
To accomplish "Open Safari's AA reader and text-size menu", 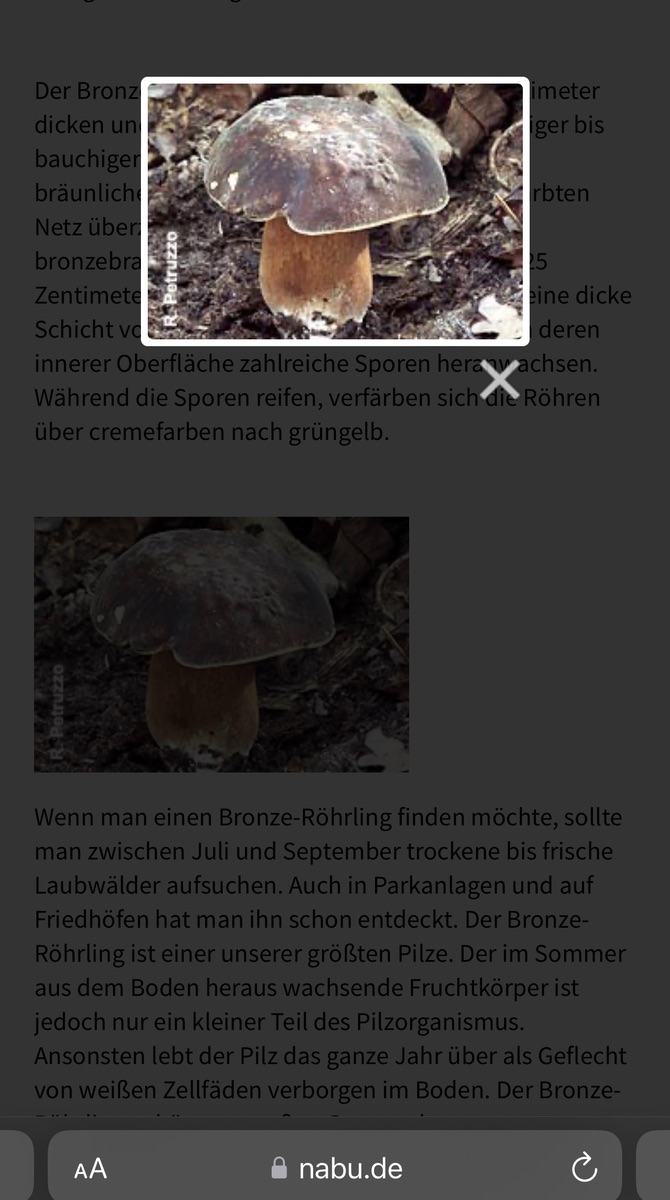I will (x=91, y=1168).
